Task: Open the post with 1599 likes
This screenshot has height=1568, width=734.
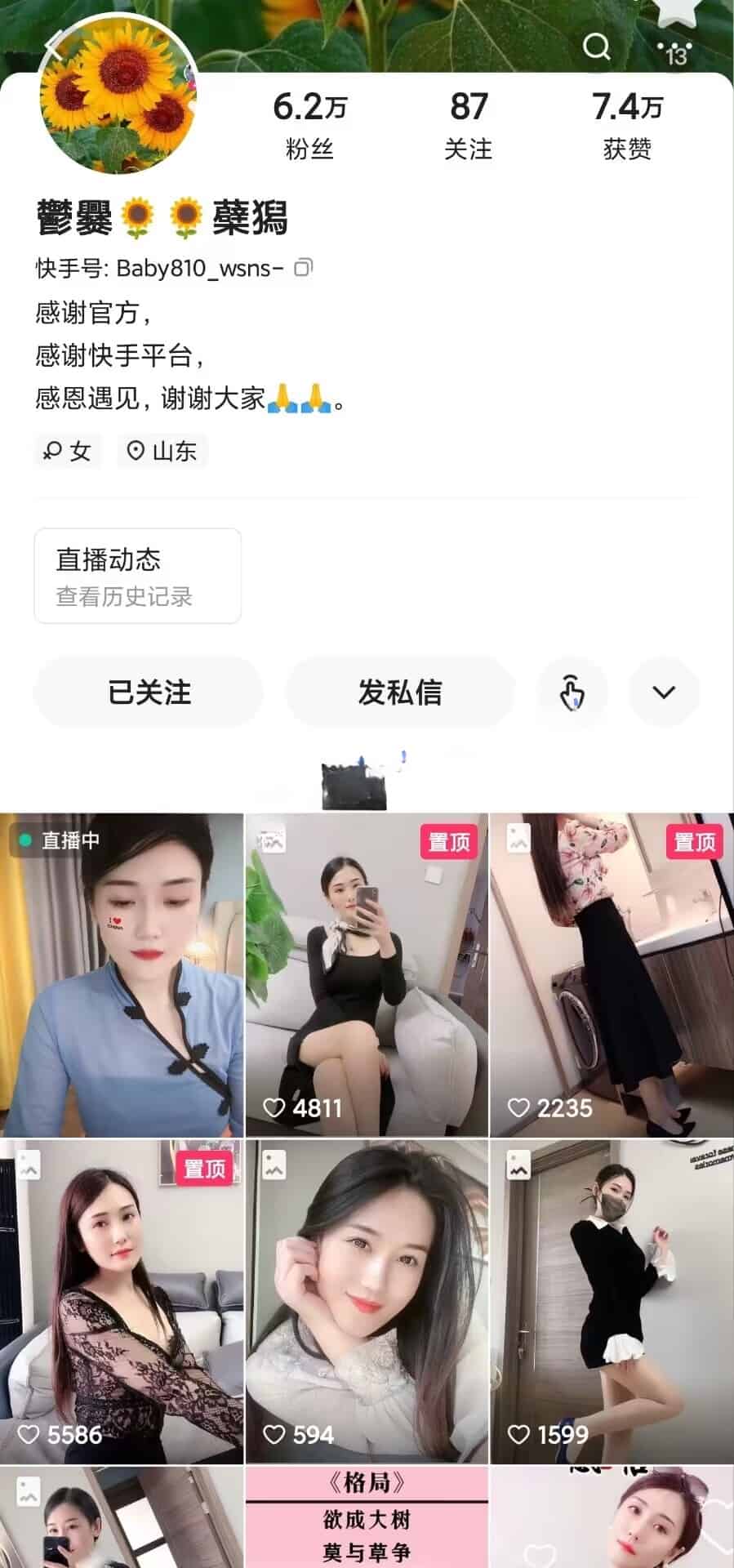Action: [x=612, y=1301]
